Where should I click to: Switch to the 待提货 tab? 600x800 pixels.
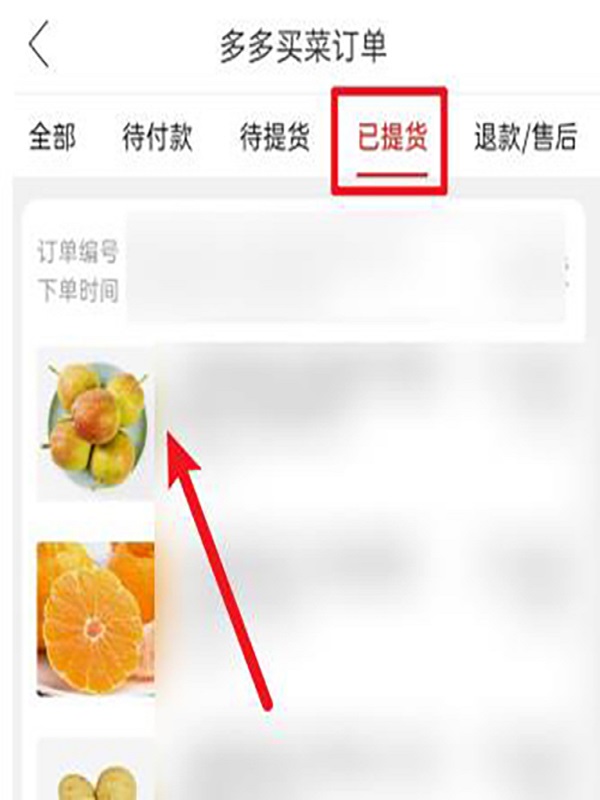[275, 138]
